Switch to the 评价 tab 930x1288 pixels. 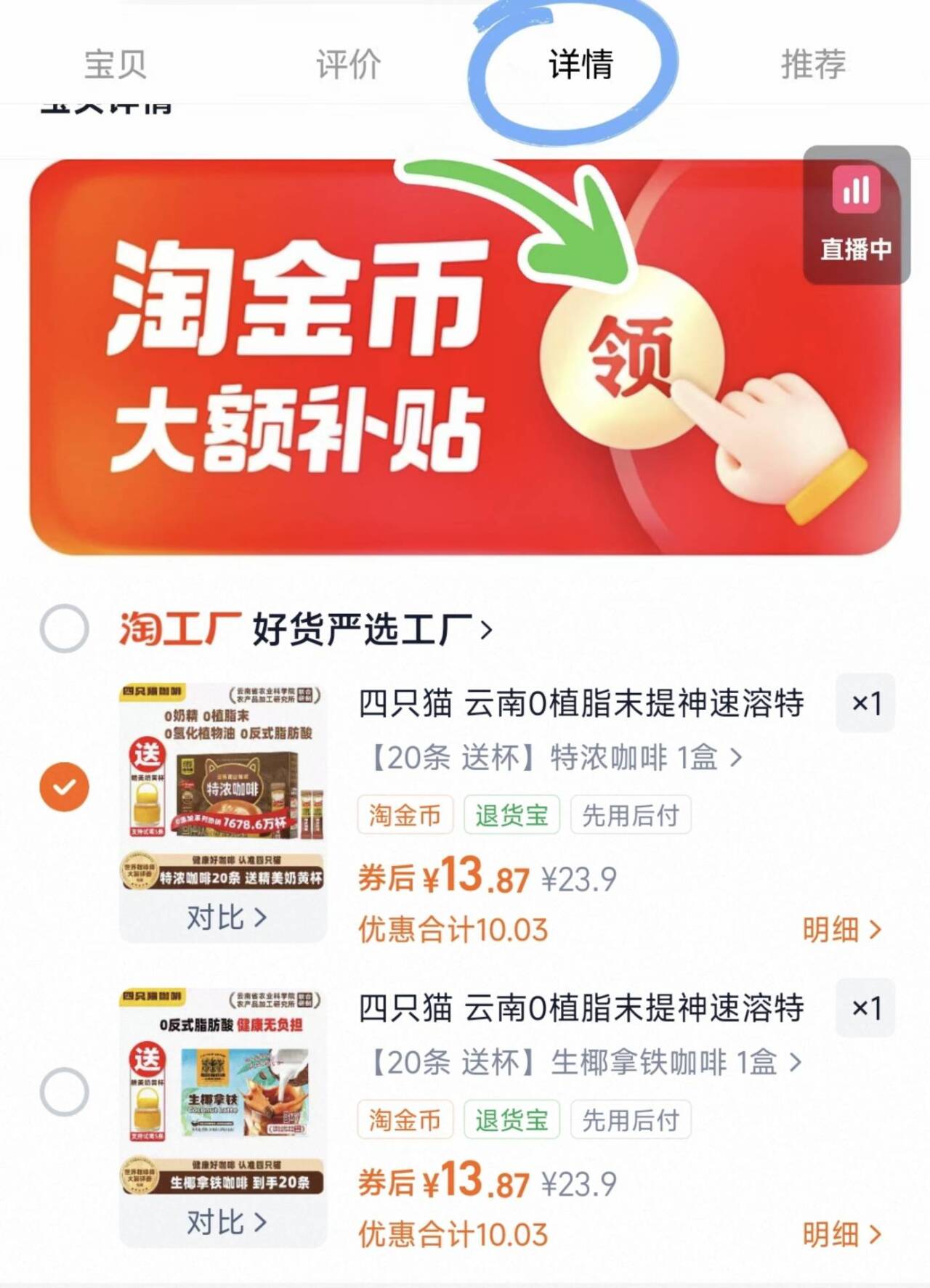[348, 64]
